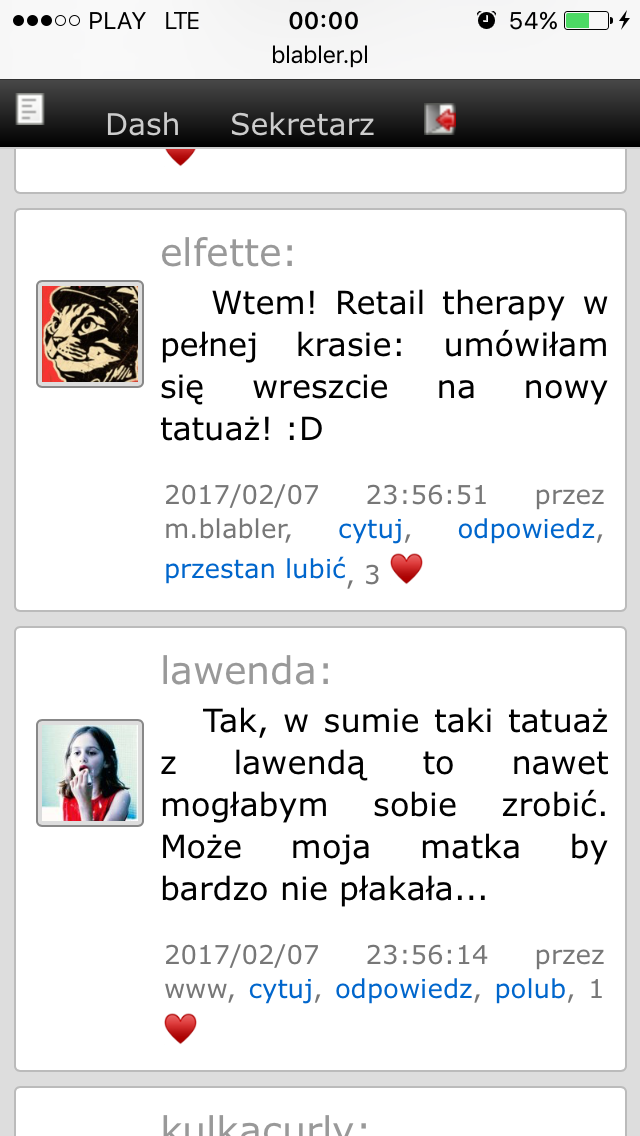Image resolution: width=640 pixels, height=1136 pixels.
Task: Tap the blabler.pl address bar
Action: 320,55
